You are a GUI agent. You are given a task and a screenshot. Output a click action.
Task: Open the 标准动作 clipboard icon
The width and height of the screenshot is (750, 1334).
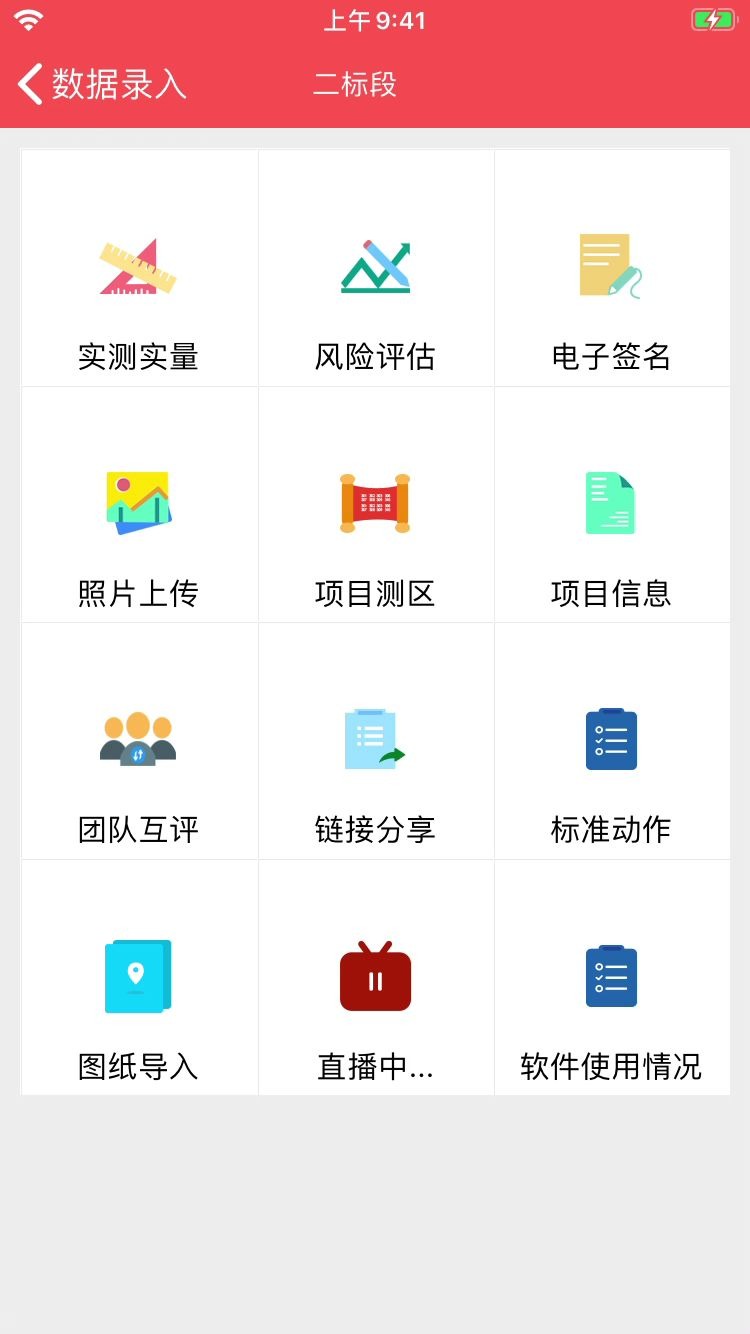pyautogui.click(x=611, y=740)
